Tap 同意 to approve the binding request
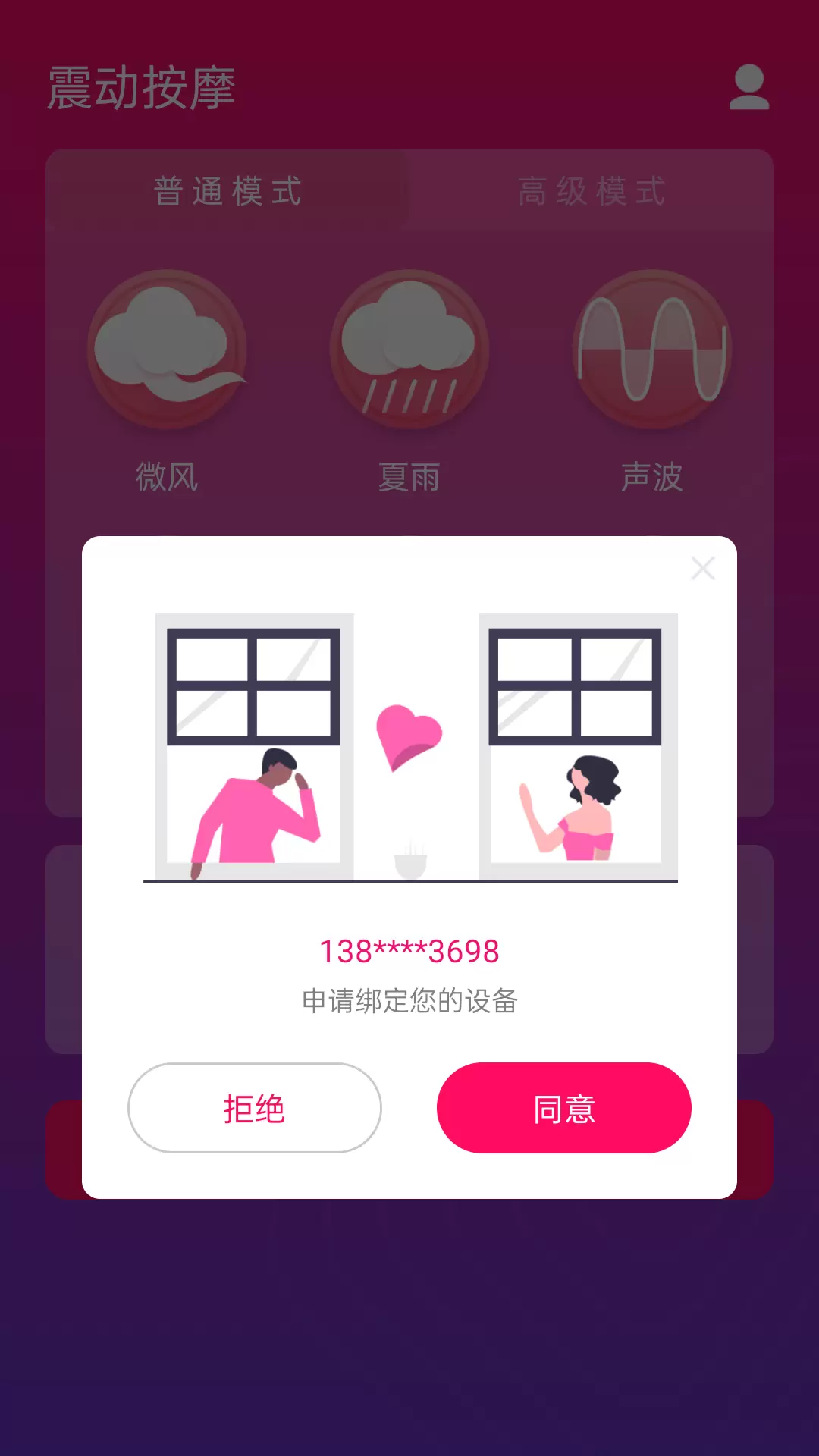This screenshot has width=819, height=1456. (563, 1108)
